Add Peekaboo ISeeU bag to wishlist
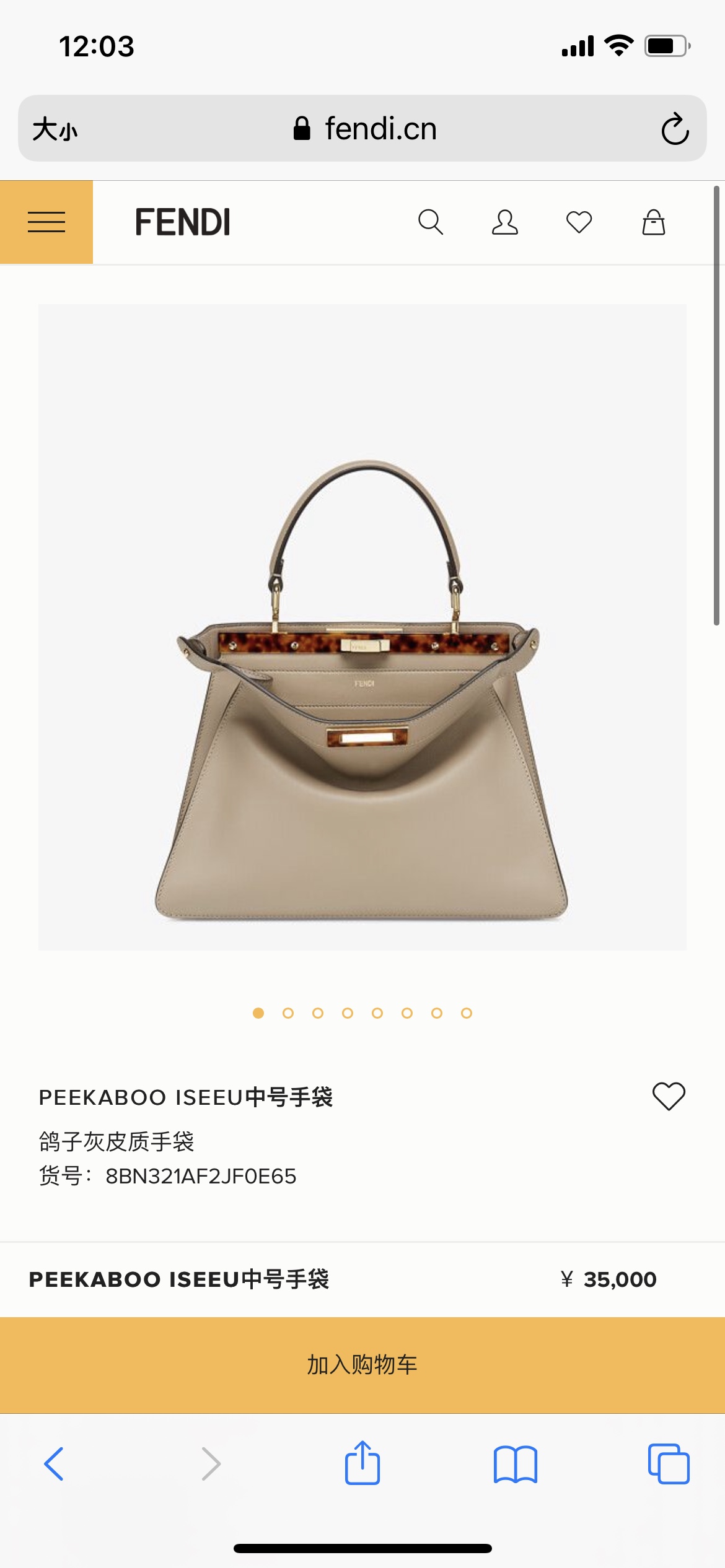The image size is (725, 1568). pos(669,1096)
